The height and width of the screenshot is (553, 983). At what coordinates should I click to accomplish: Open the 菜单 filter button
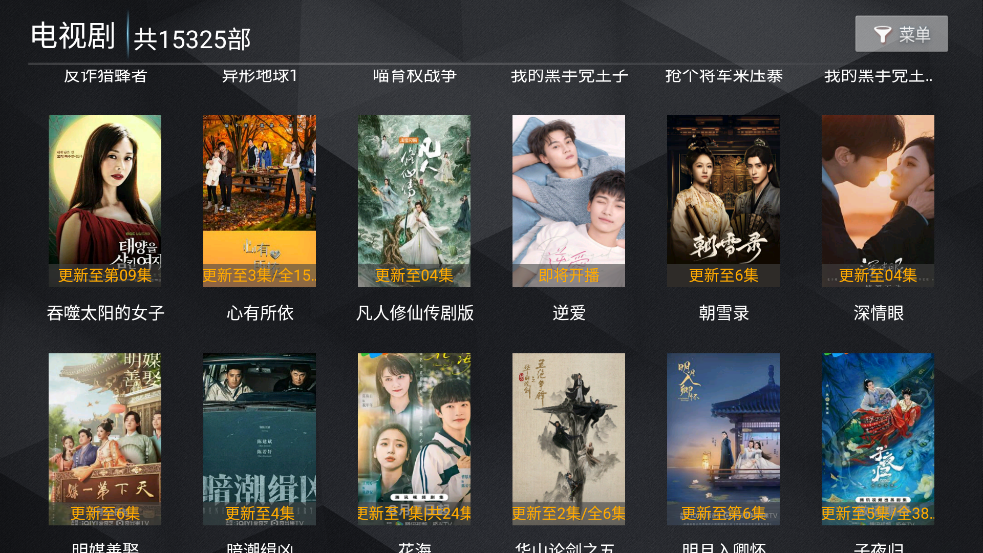point(901,34)
